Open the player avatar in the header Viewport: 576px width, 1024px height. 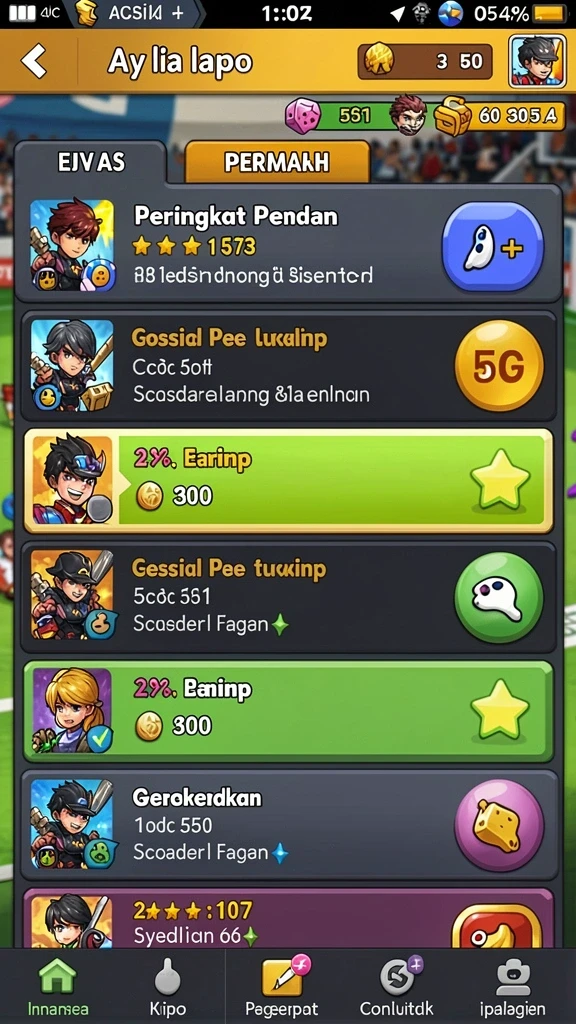click(537, 61)
